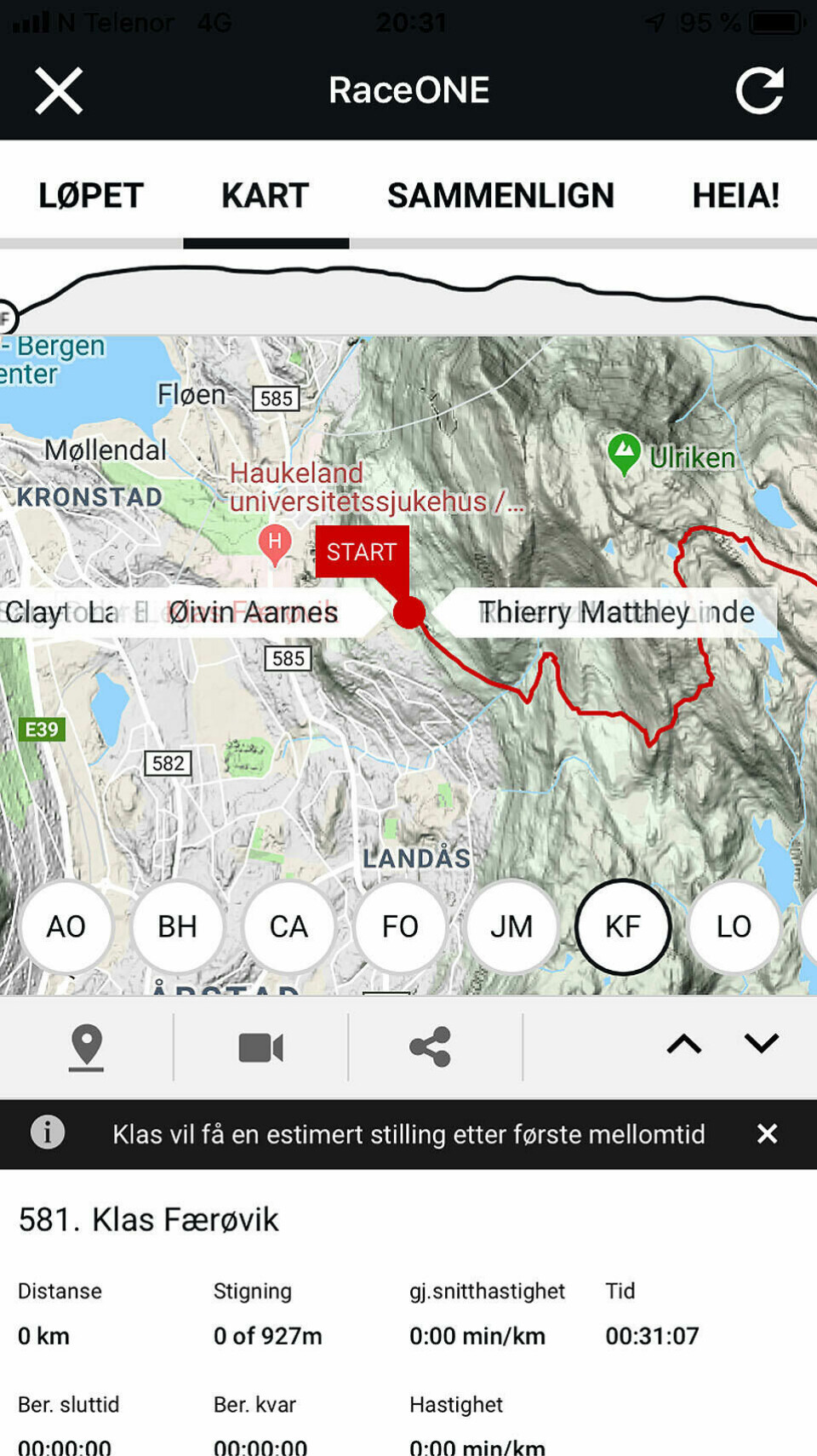Open Ulriken place marker
This screenshot has height=1456, width=817.
pos(625,452)
